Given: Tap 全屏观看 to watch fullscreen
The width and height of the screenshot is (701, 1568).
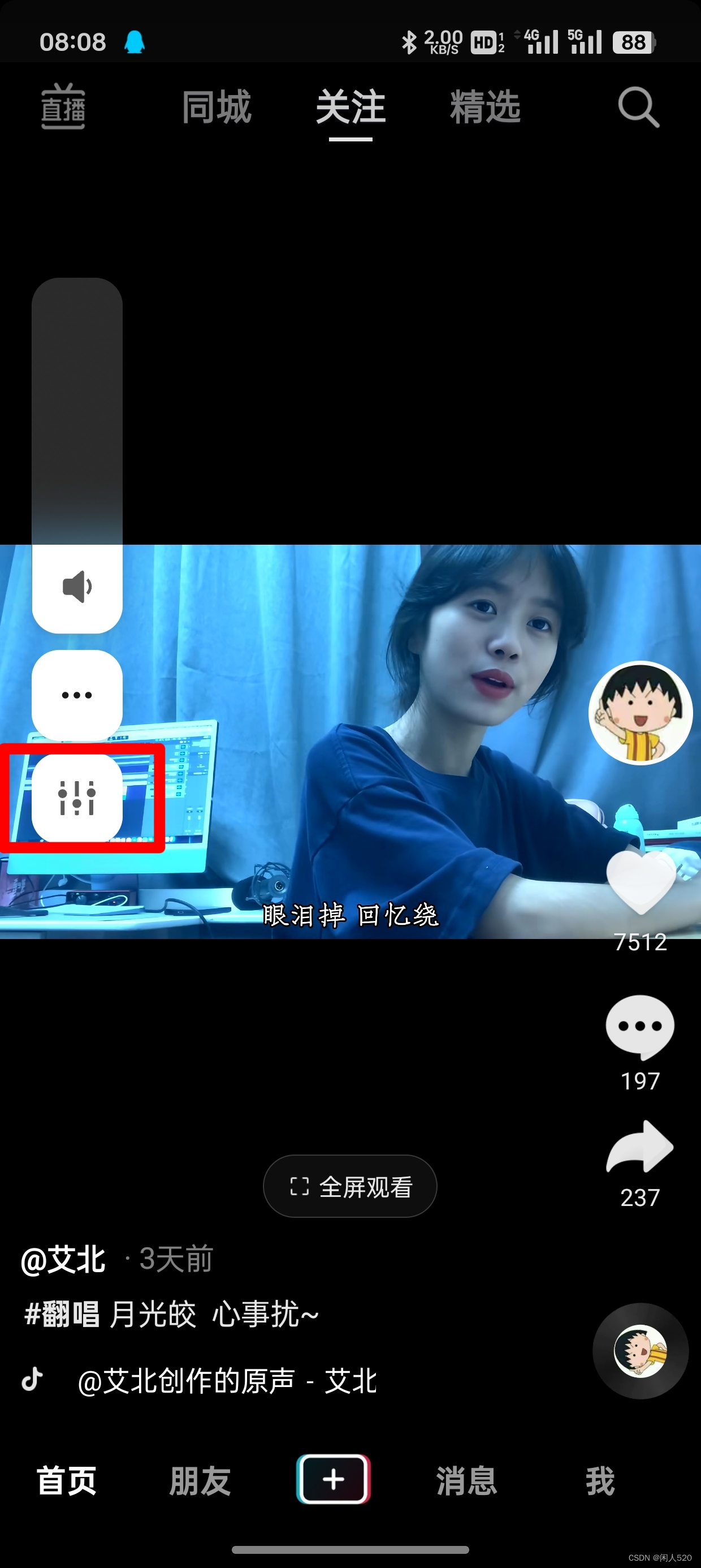Looking at the screenshot, I should click(x=350, y=1186).
